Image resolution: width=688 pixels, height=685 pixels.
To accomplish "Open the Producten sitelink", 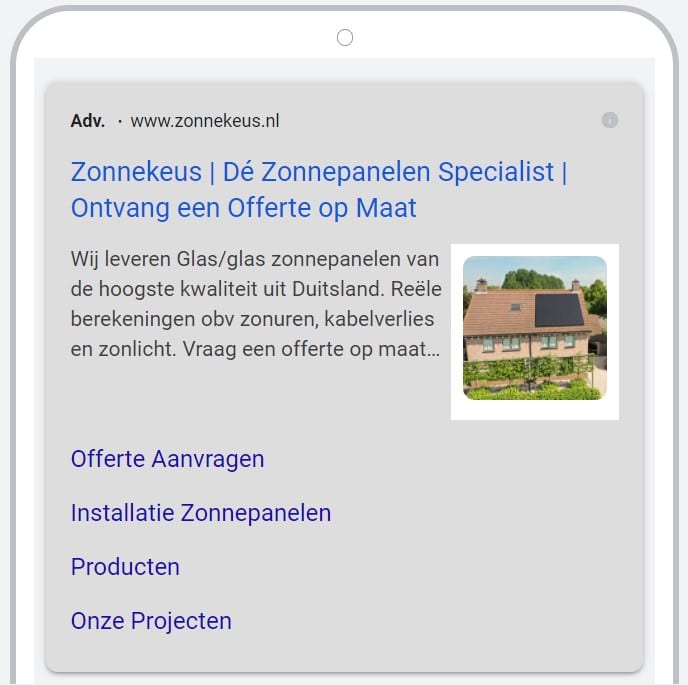I will [125, 567].
